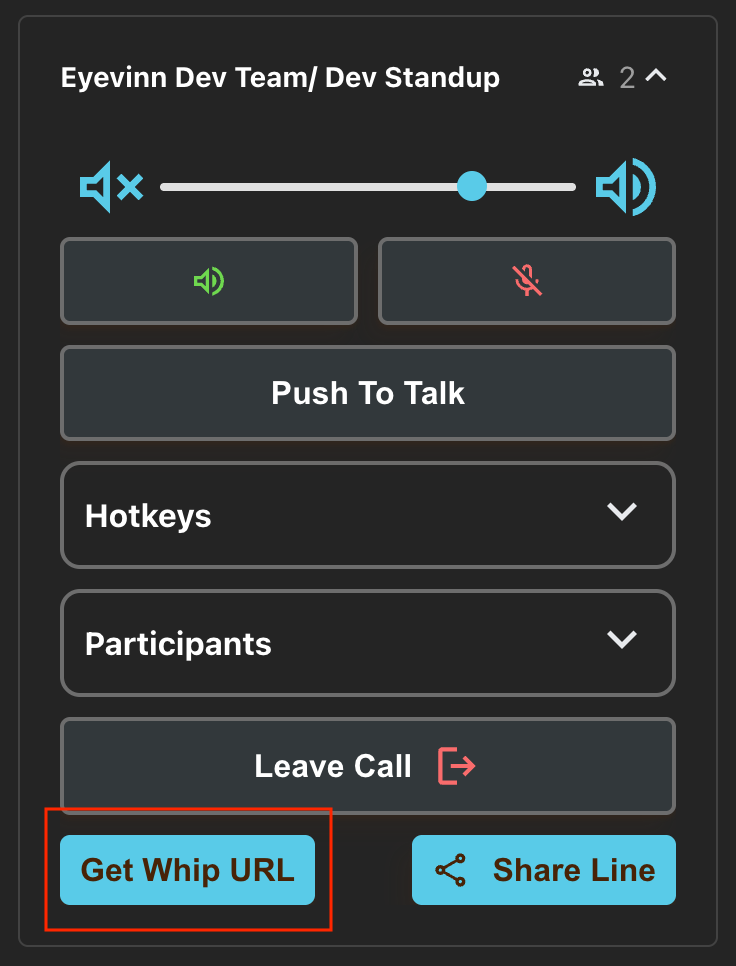This screenshot has width=736, height=966.
Task: Tap Push To Talk
Action: pos(368,393)
